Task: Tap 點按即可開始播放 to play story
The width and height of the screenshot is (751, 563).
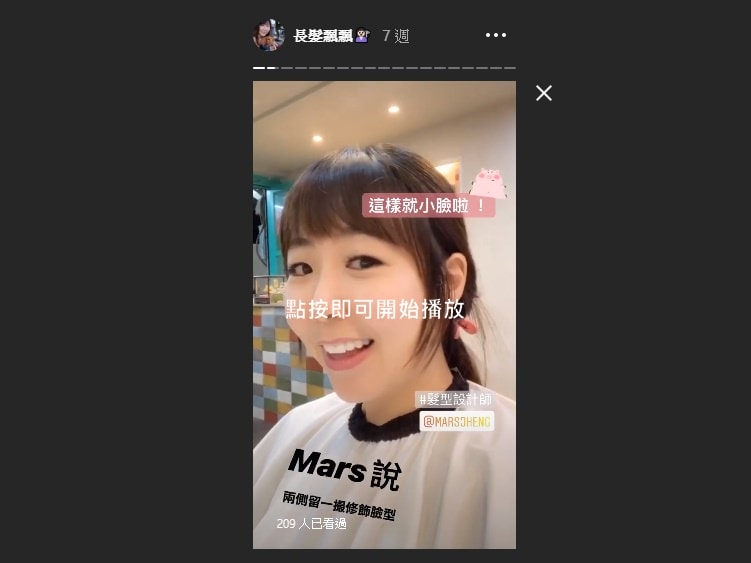Action: click(375, 309)
